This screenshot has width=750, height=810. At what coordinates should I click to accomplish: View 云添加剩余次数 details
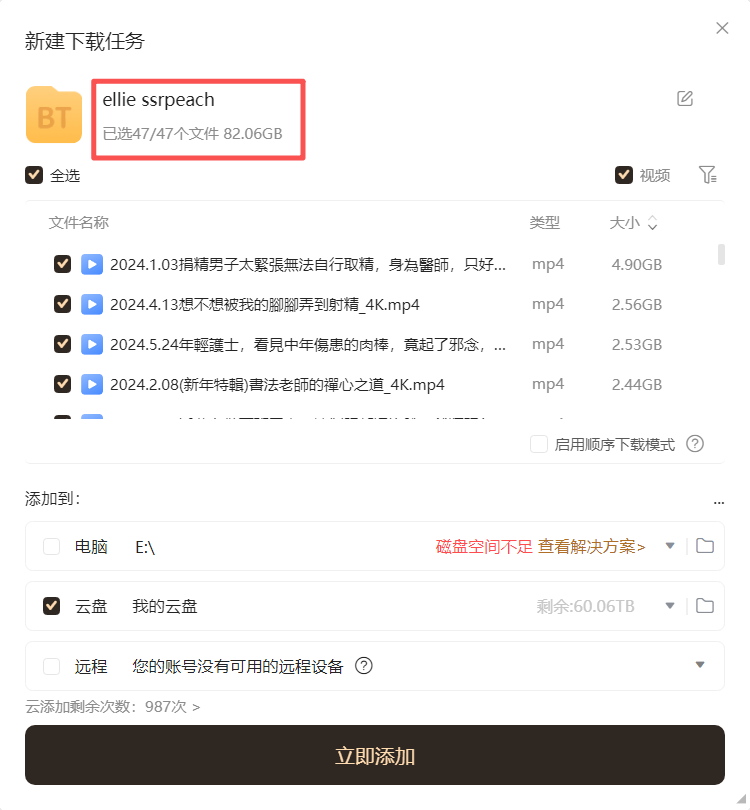112,707
